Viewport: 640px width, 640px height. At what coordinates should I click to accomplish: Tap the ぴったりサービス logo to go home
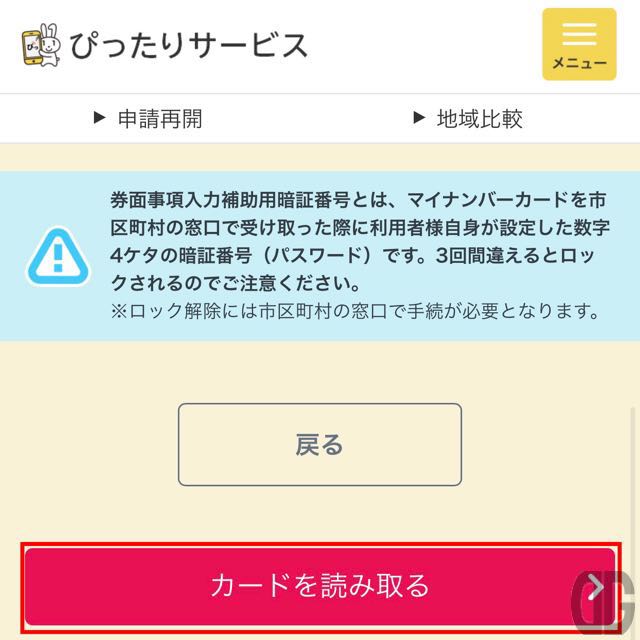point(165,45)
